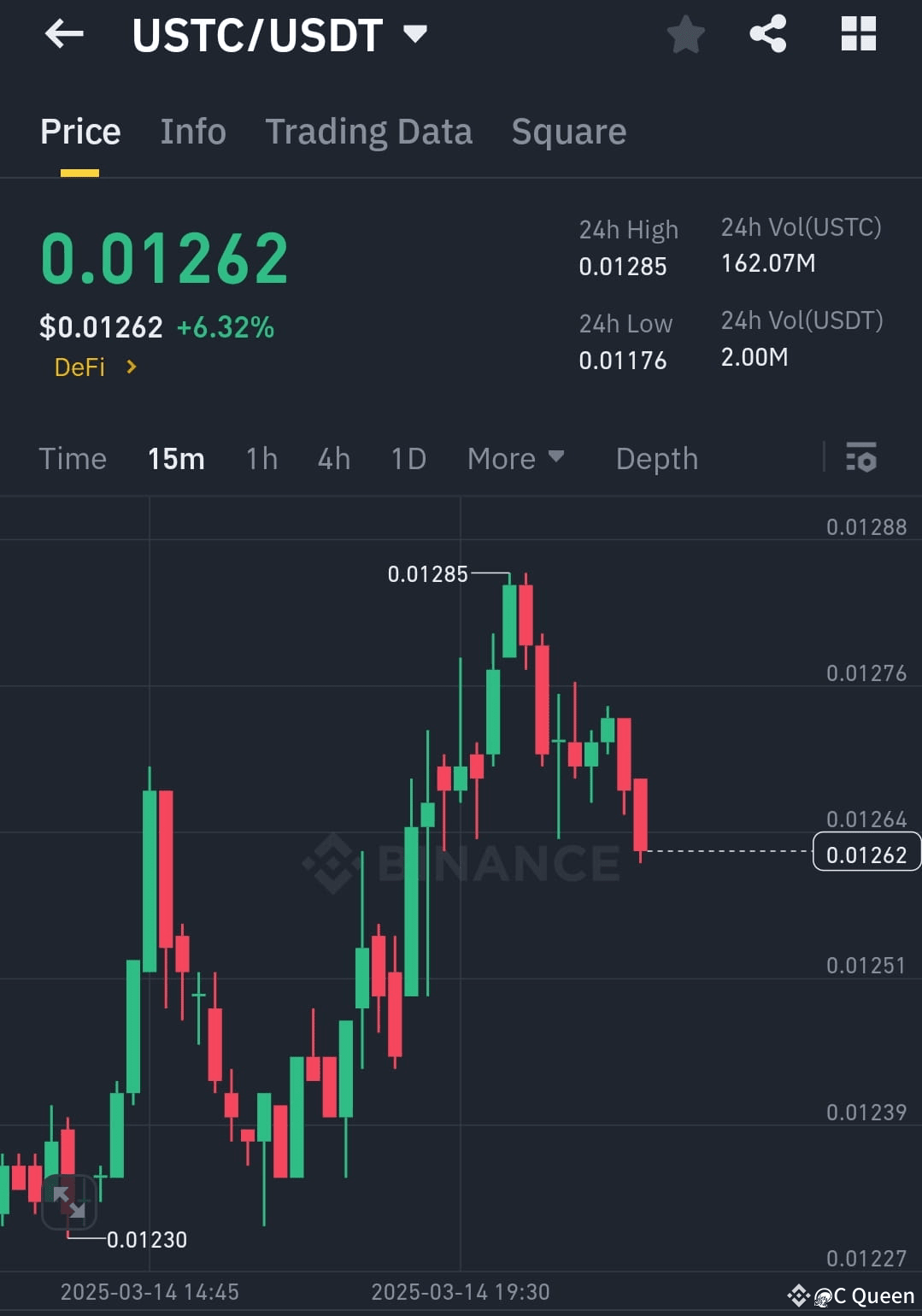Share this chart via the share icon

click(767, 34)
